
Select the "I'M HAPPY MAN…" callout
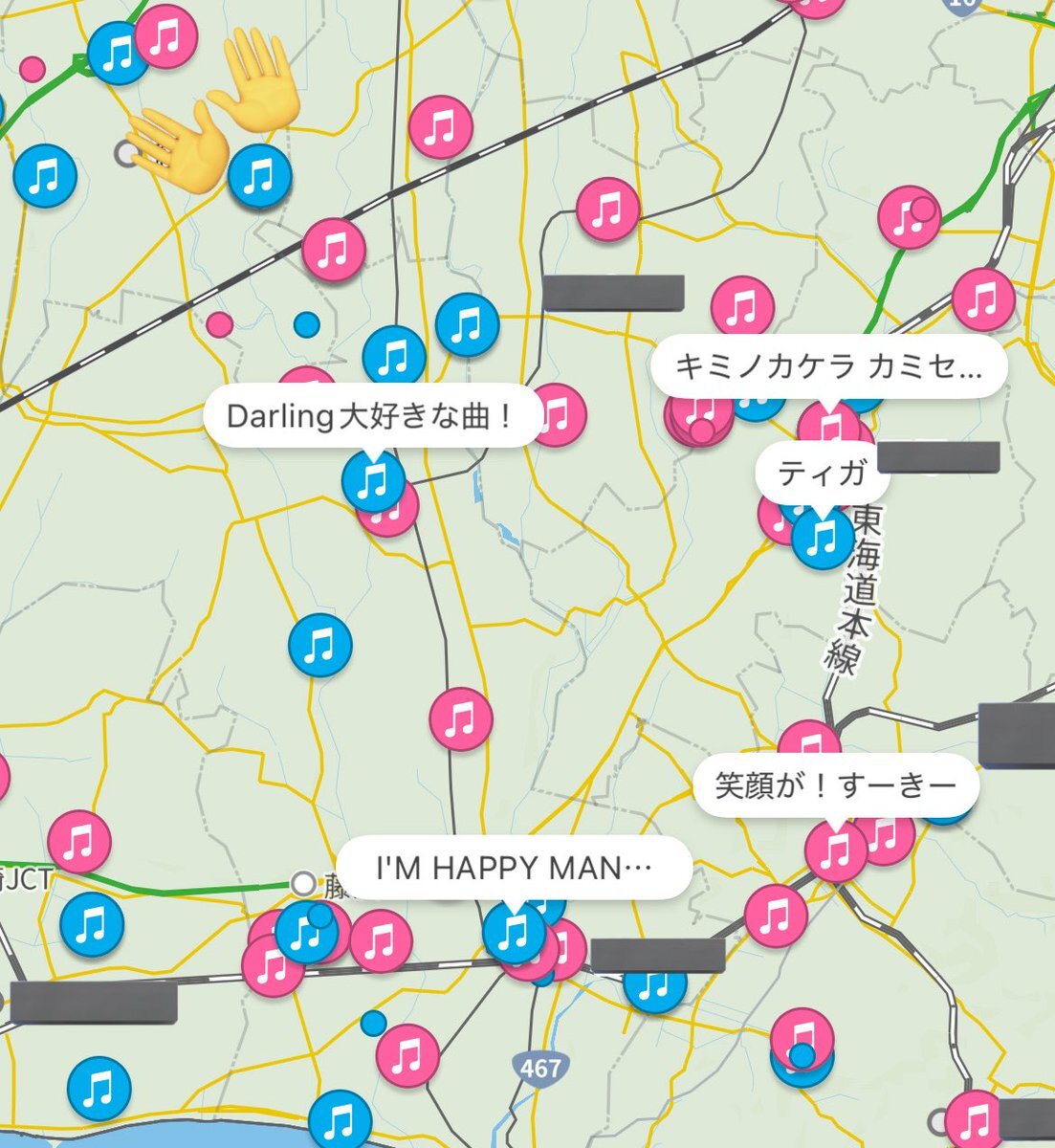pos(514,869)
